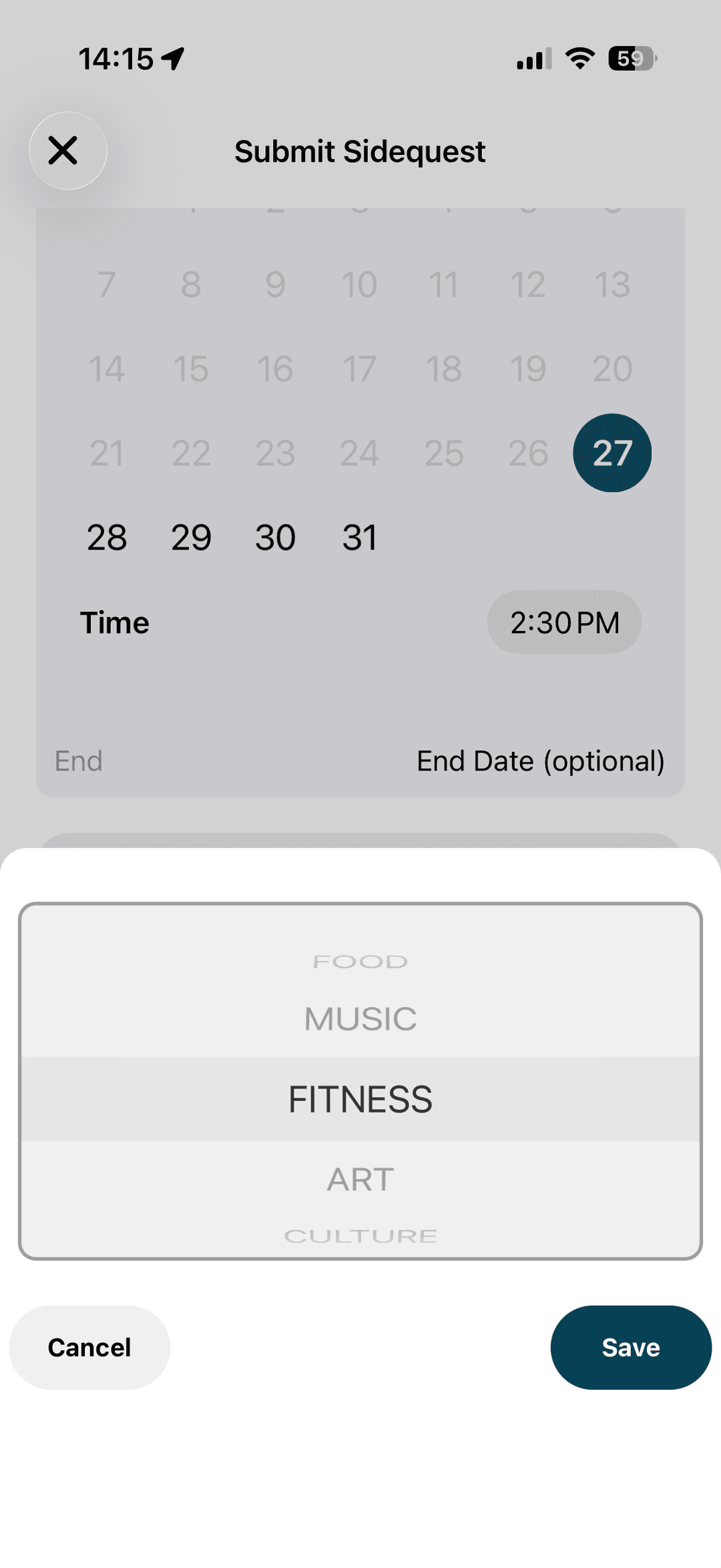
Task: Choose MUSIC in the category picker
Action: point(360,1019)
